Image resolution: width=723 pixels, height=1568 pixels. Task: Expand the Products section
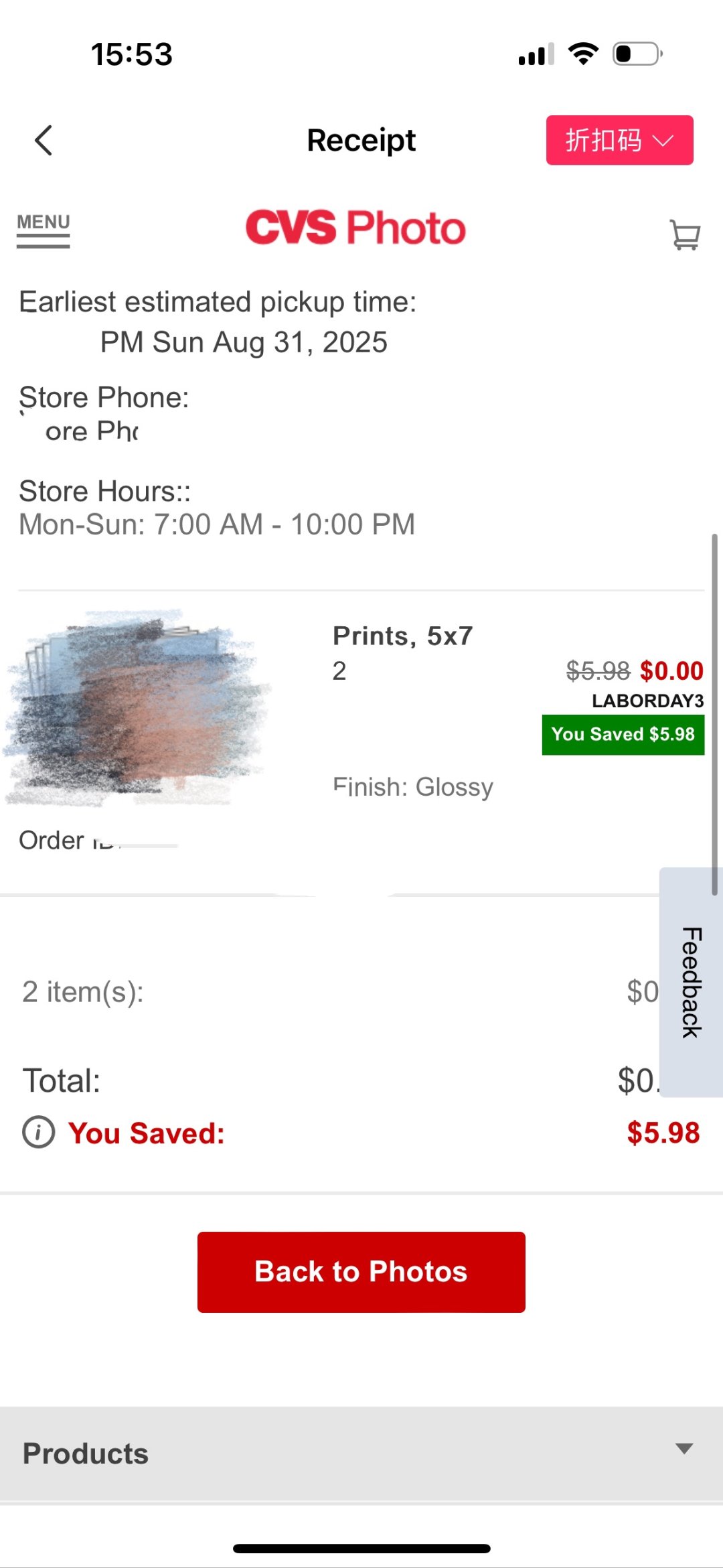click(x=84, y=1453)
